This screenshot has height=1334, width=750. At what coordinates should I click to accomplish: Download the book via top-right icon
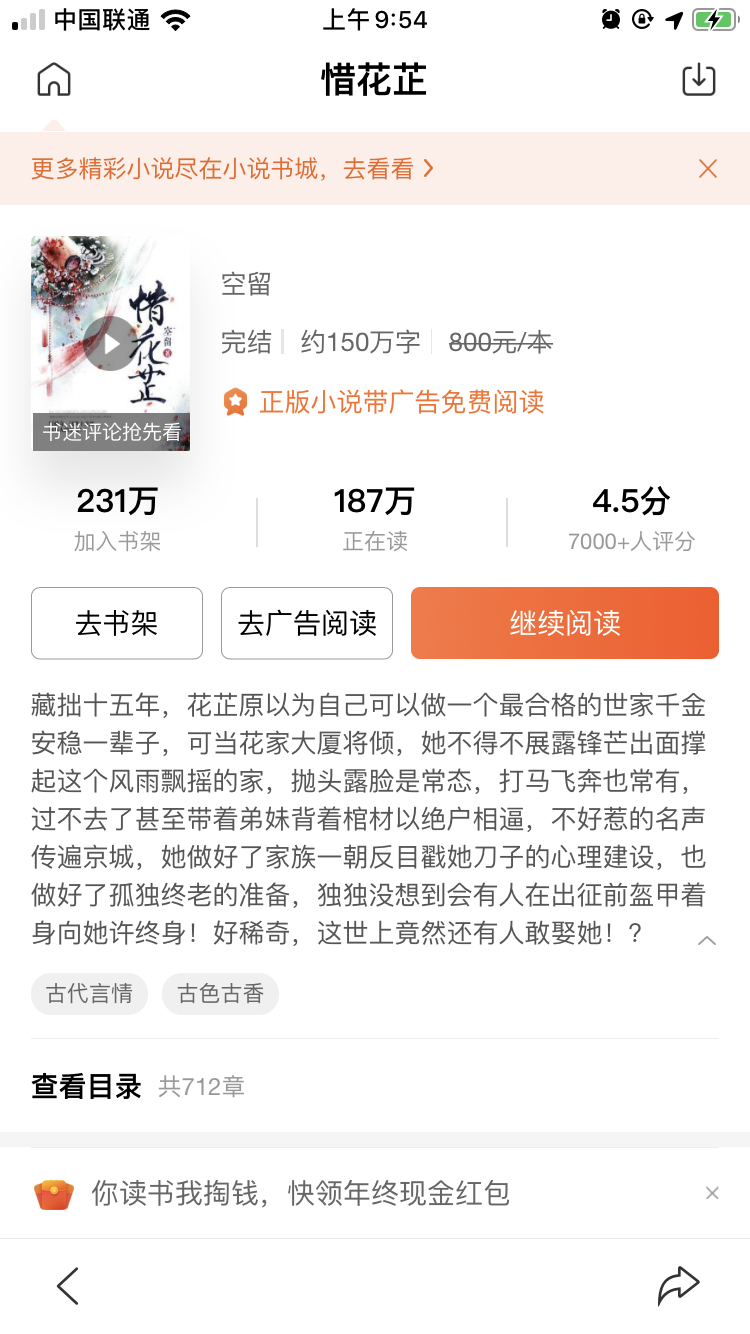(x=699, y=80)
